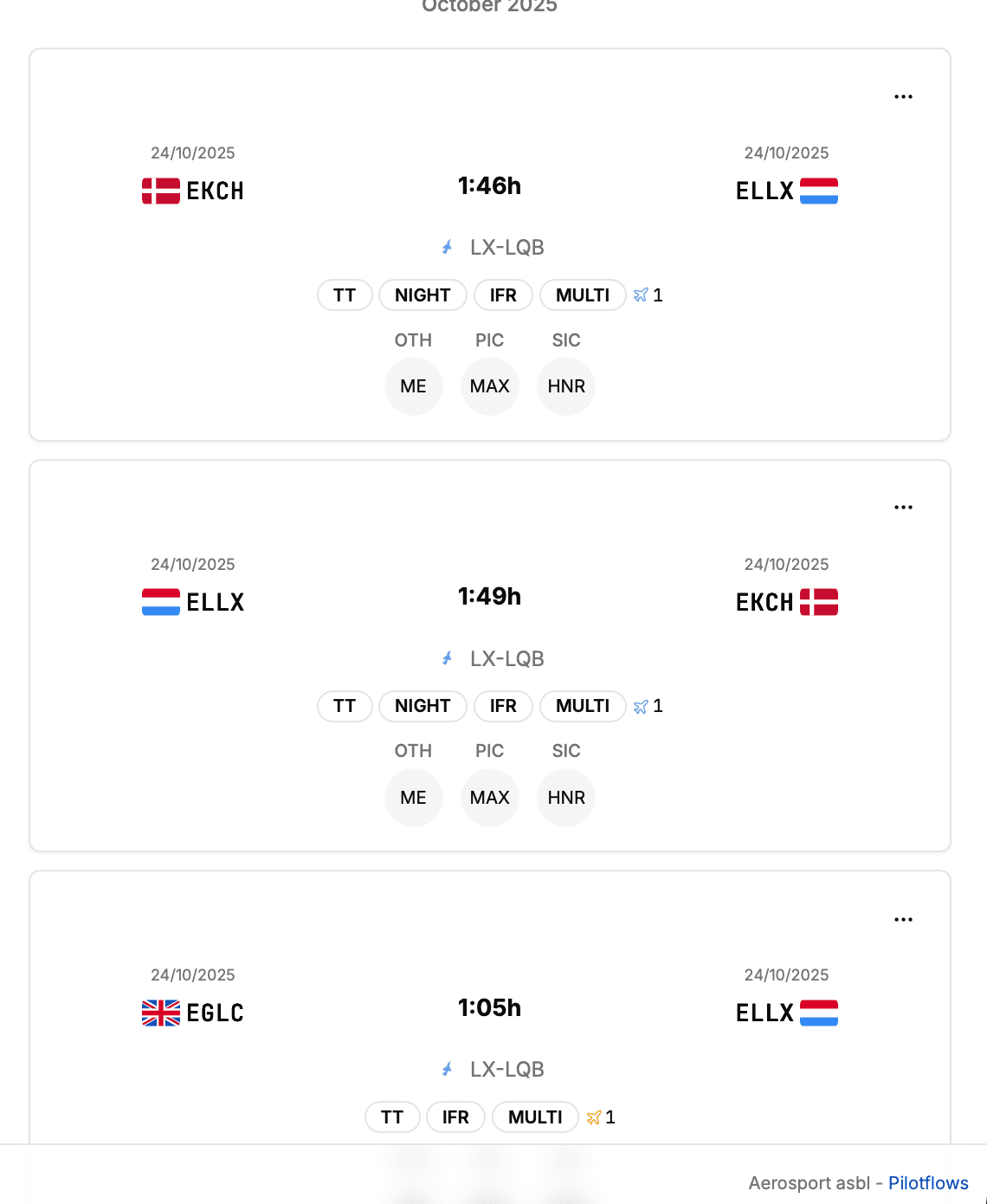Open the options menu on the EGLC flight card
The width and height of the screenshot is (987, 1204).
coord(903,919)
